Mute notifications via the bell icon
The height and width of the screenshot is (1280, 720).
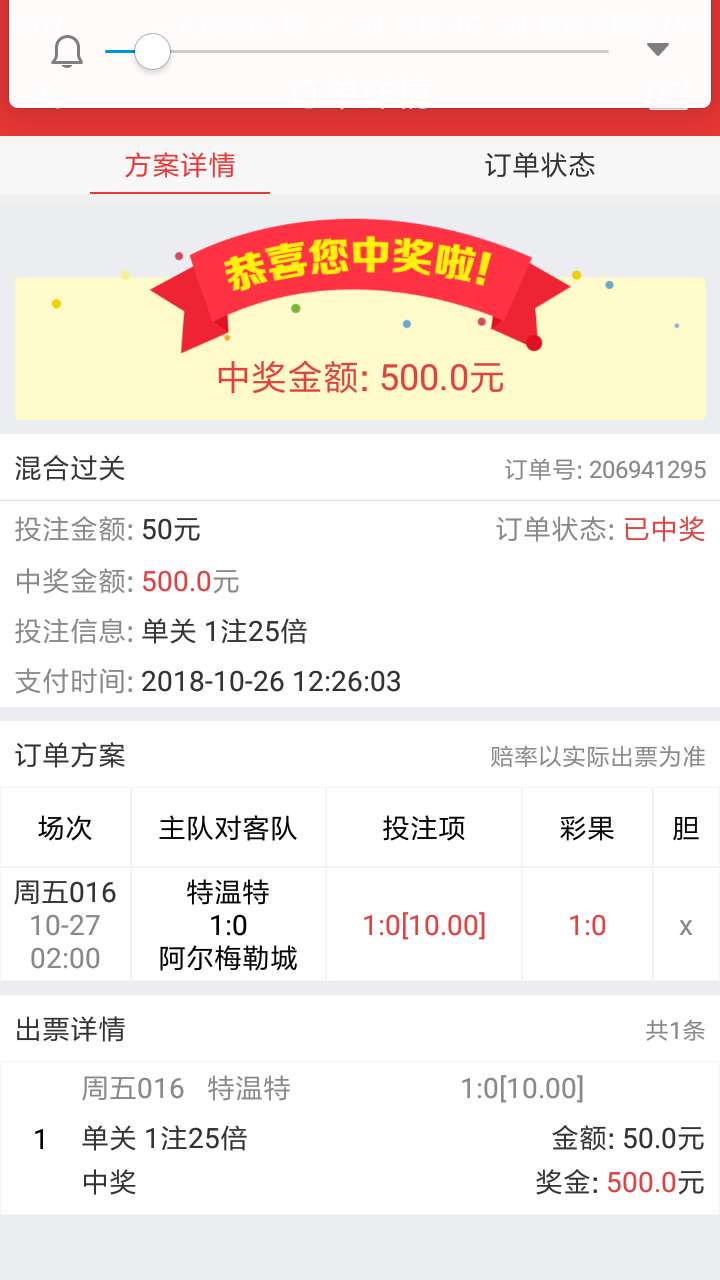click(67, 51)
